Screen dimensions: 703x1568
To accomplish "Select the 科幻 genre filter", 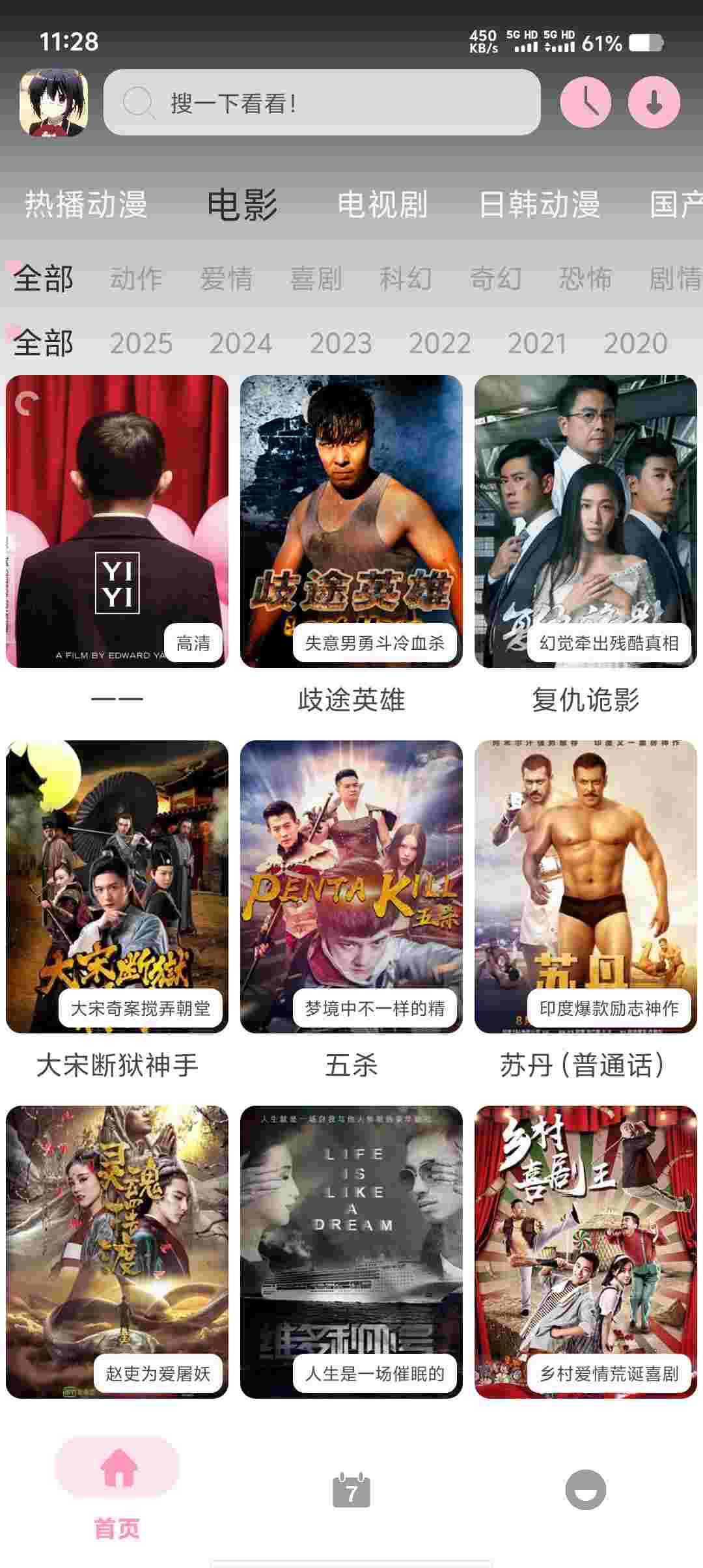I will 406,279.
